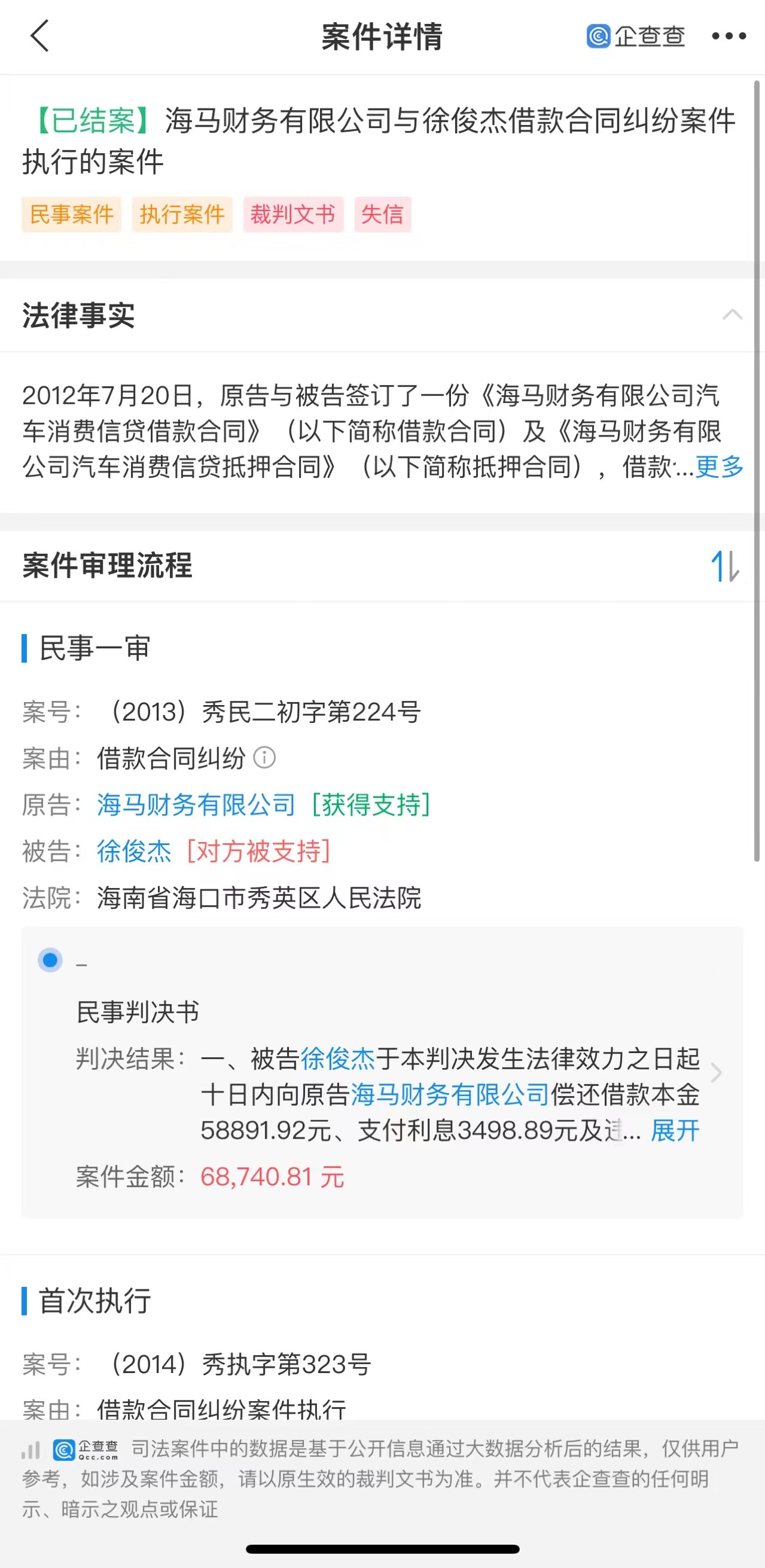Screen dimensions: 765x1568
Task: Tap the 民事案件 tag
Action: click(72, 214)
